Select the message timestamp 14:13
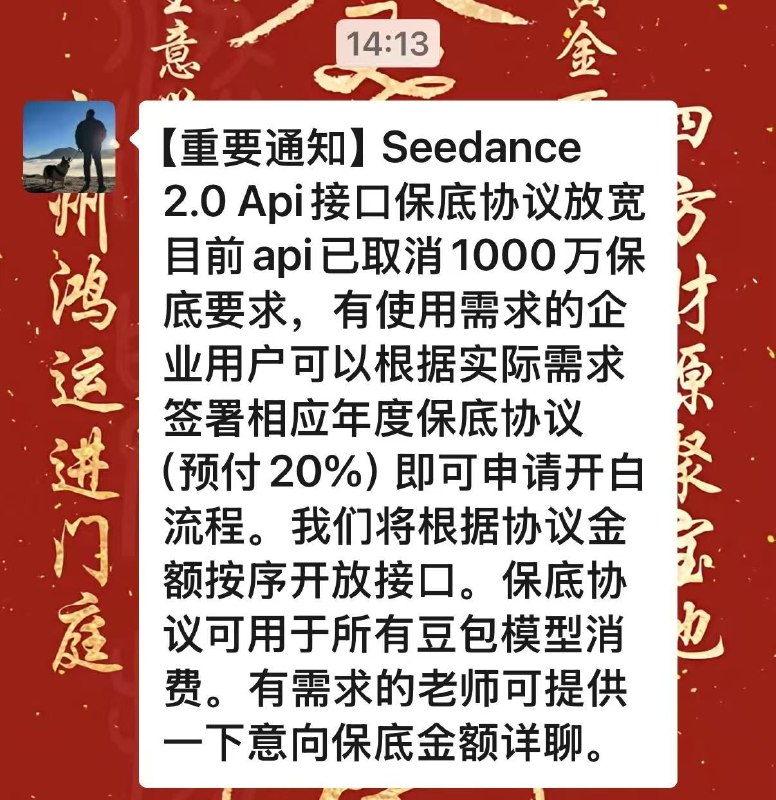This screenshot has width=776, height=800. (388, 42)
